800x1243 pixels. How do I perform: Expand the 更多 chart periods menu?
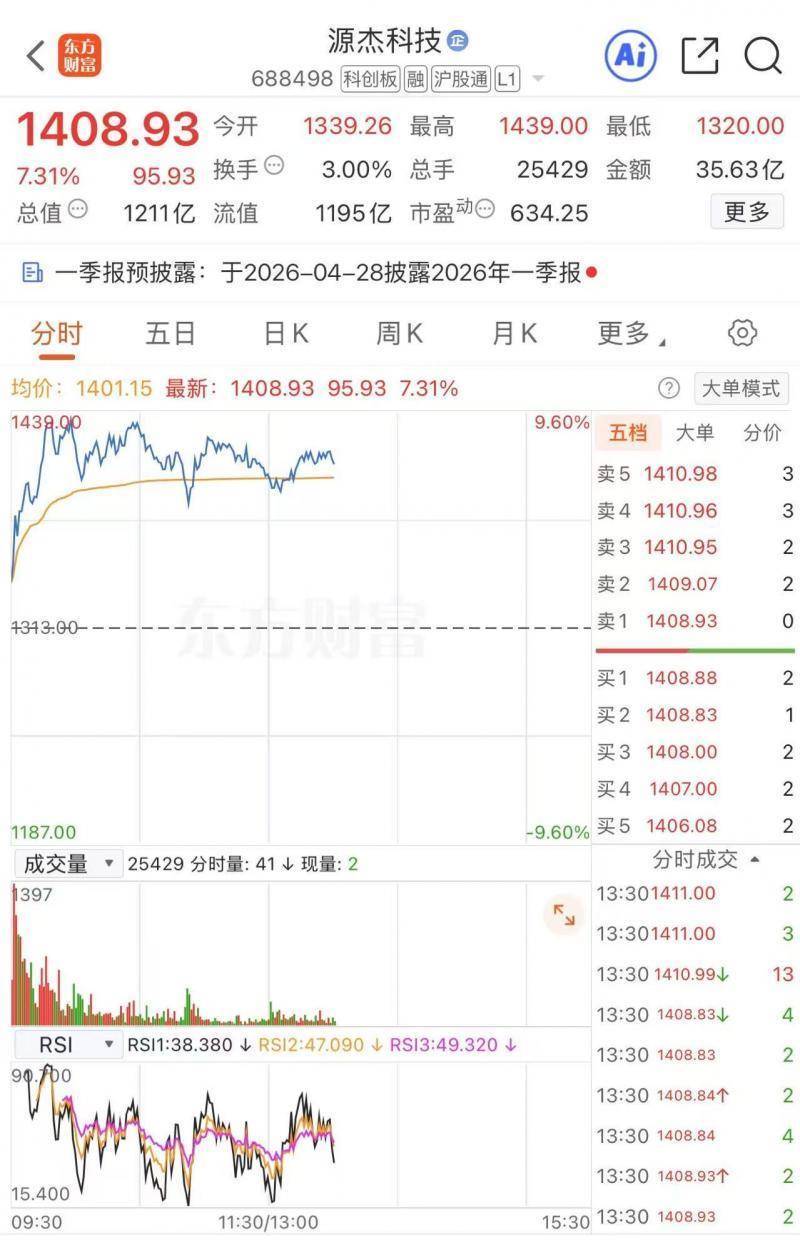(x=630, y=334)
